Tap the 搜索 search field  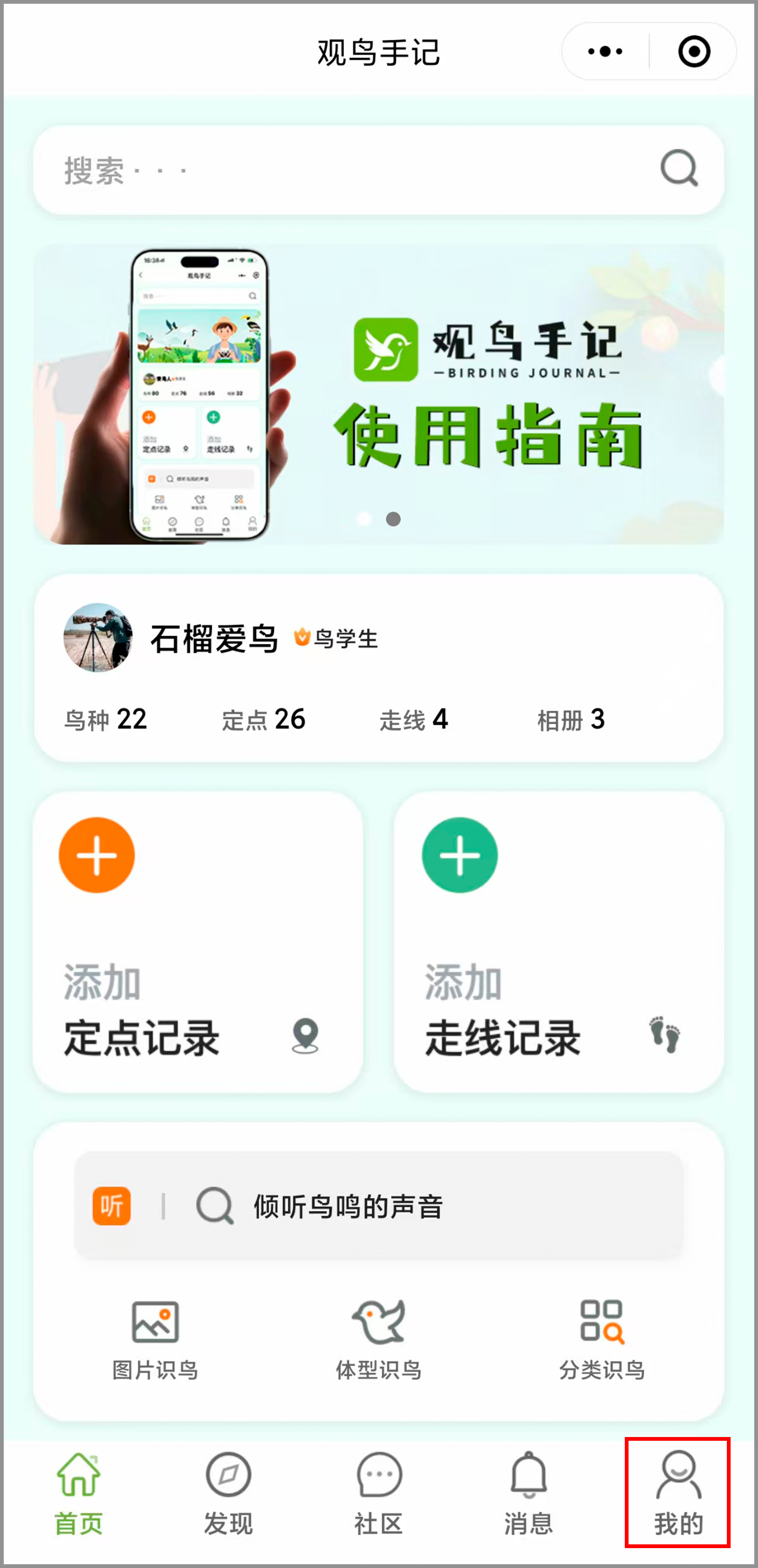pyautogui.click(x=379, y=170)
